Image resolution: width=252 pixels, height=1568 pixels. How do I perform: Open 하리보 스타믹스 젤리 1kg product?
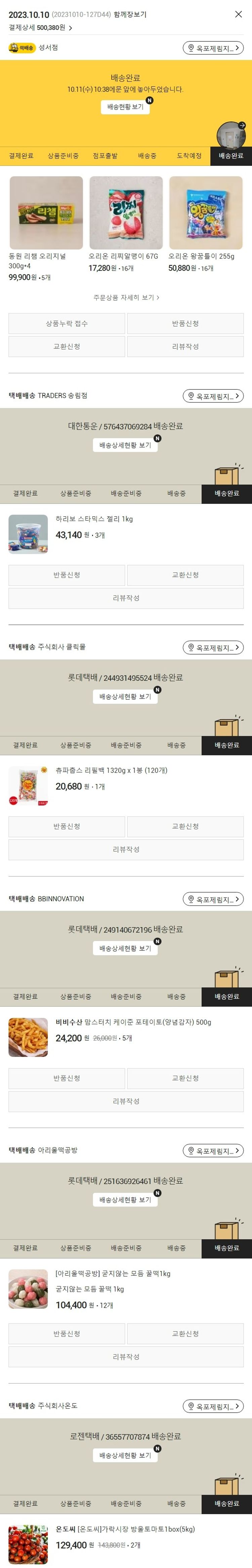point(94,519)
